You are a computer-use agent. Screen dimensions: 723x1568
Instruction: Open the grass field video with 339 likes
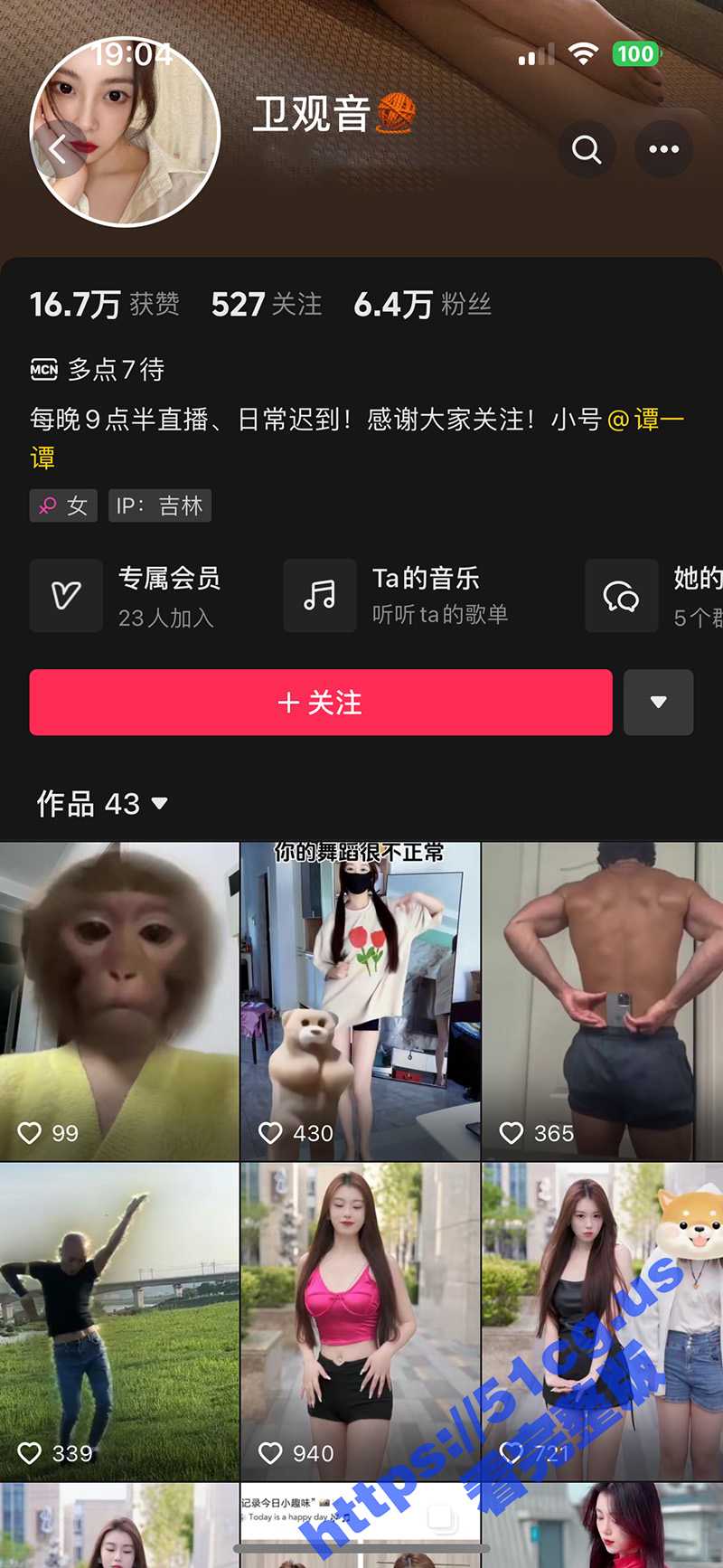click(x=119, y=1320)
